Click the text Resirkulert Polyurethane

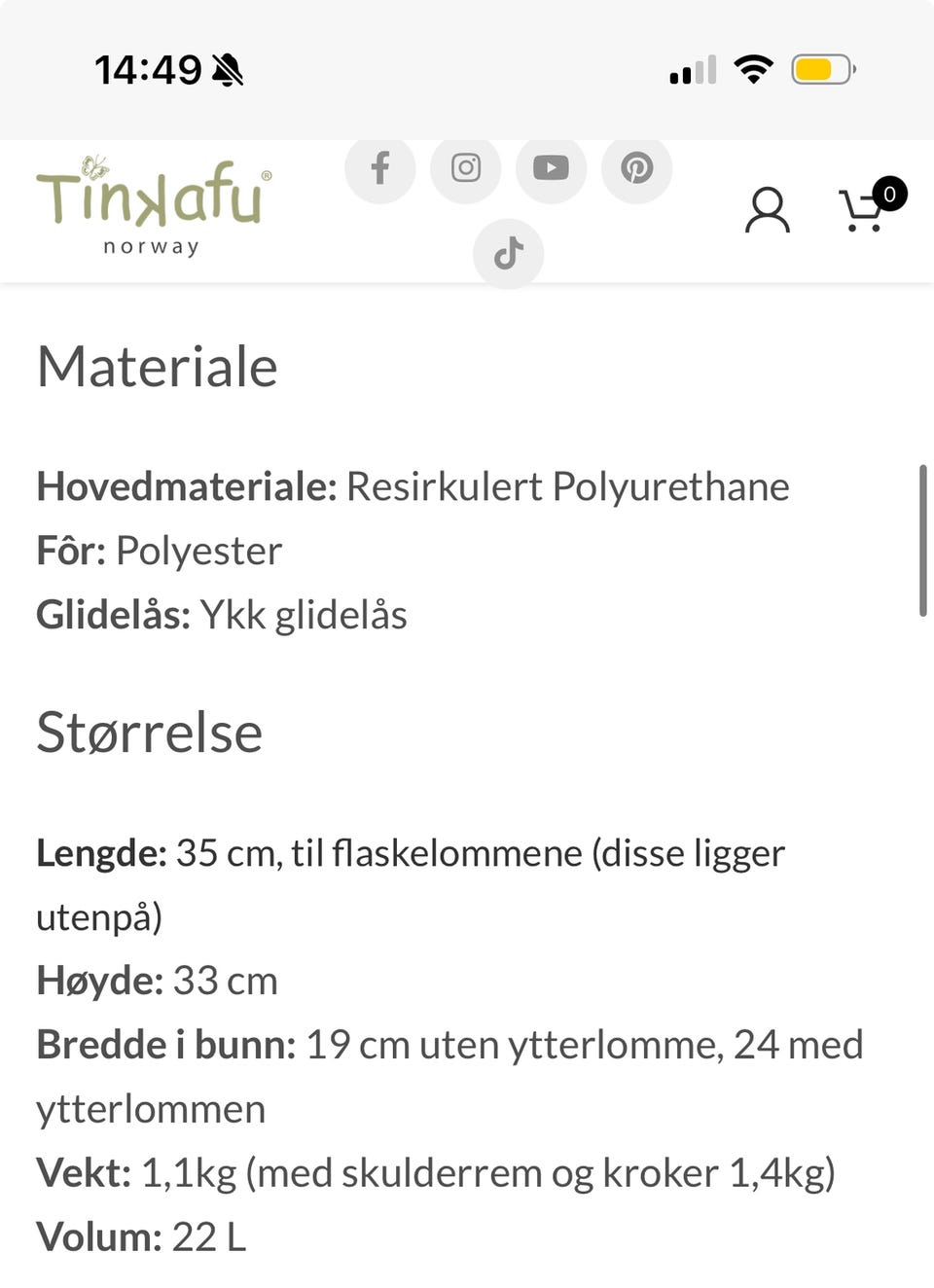click(567, 485)
